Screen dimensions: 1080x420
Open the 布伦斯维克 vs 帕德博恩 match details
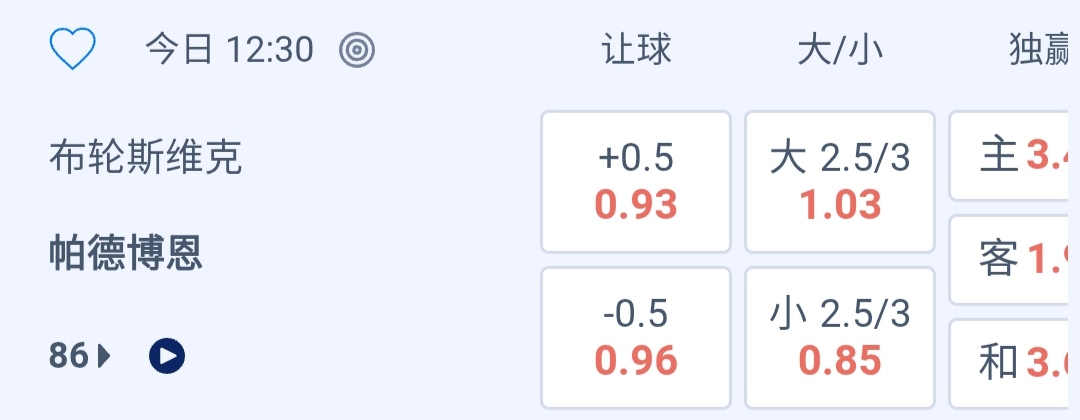click(x=145, y=205)
